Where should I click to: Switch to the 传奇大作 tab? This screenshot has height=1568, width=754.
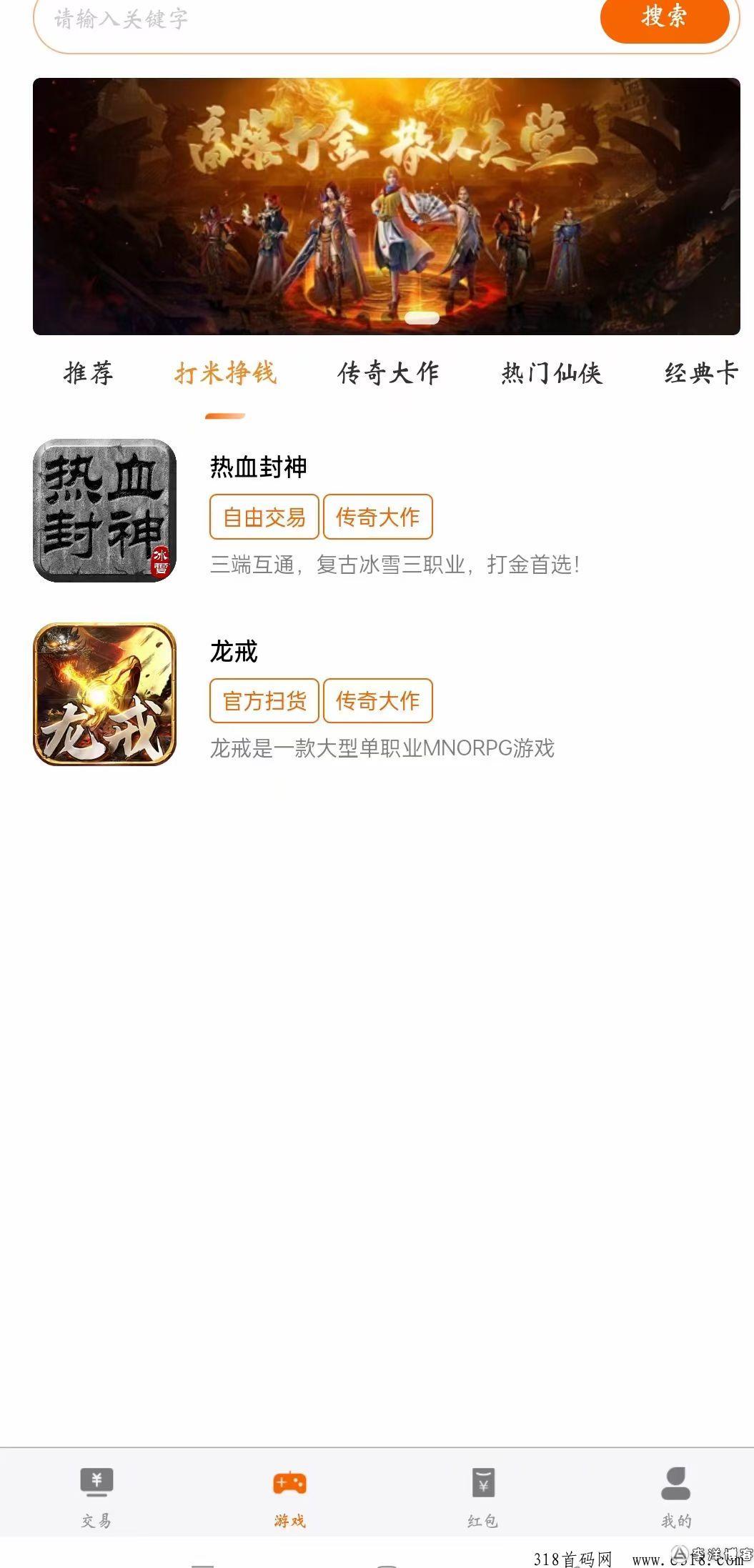coord(388,373)
